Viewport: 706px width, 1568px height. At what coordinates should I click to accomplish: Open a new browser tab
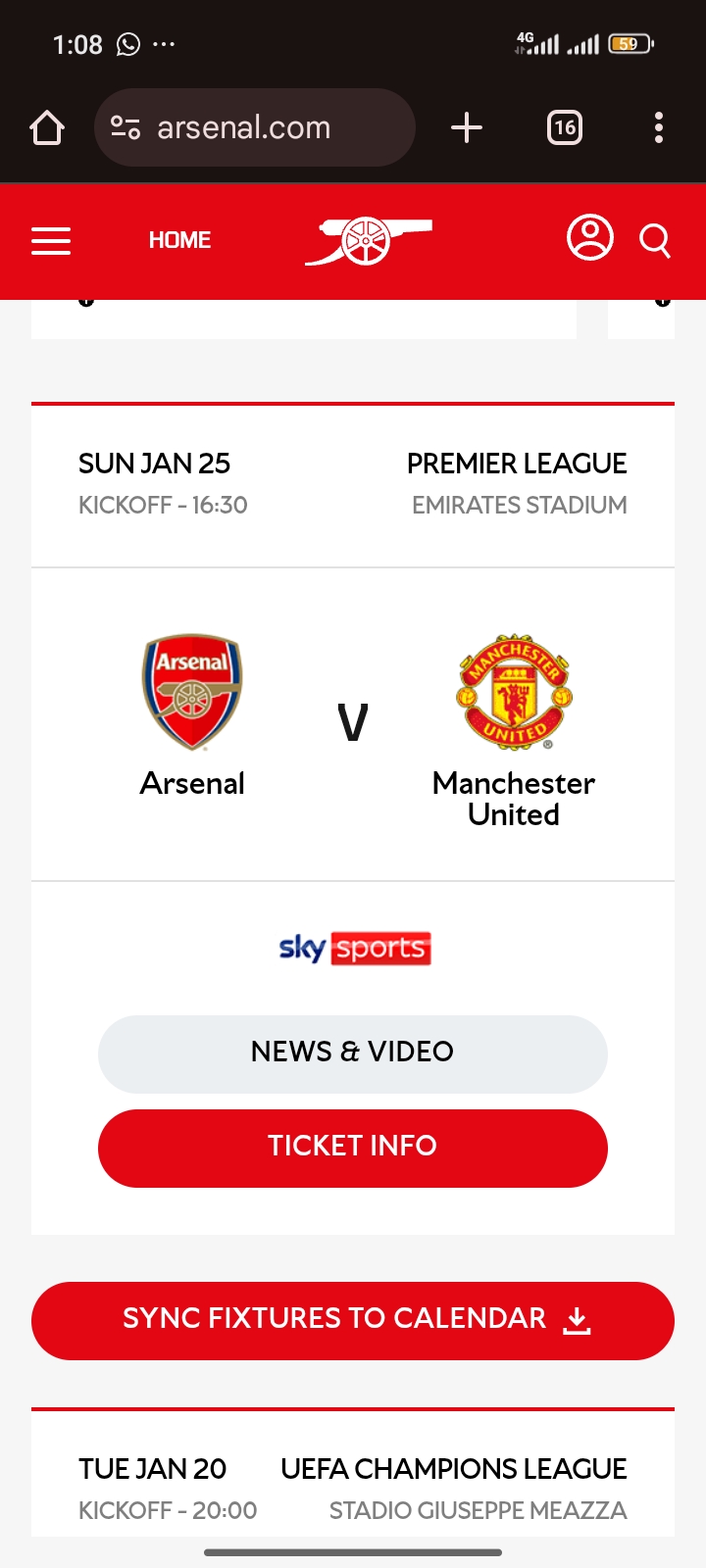pyautogui.click(x=467, y=127)
